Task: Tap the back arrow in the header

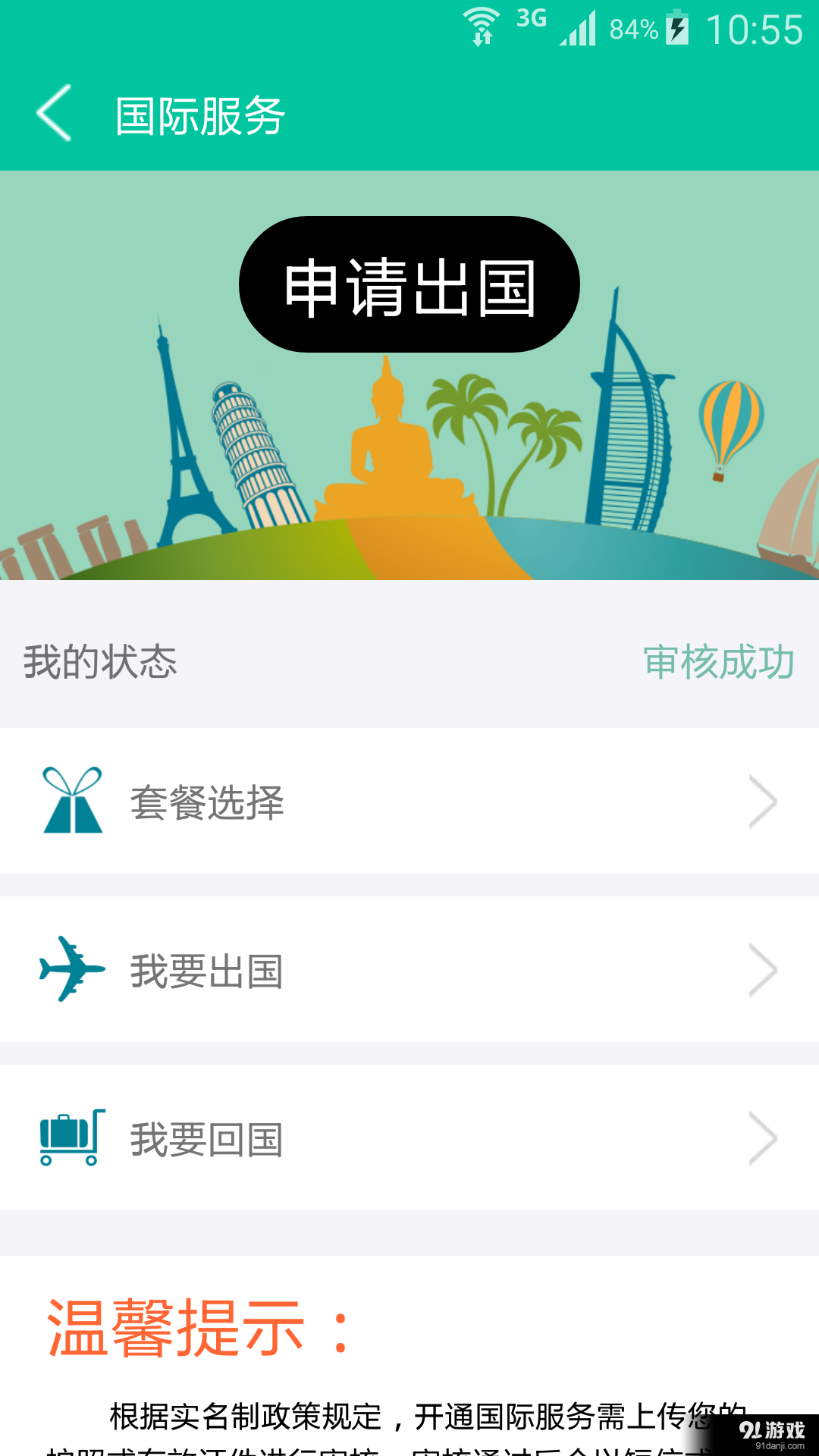Action: coord(50,114)
